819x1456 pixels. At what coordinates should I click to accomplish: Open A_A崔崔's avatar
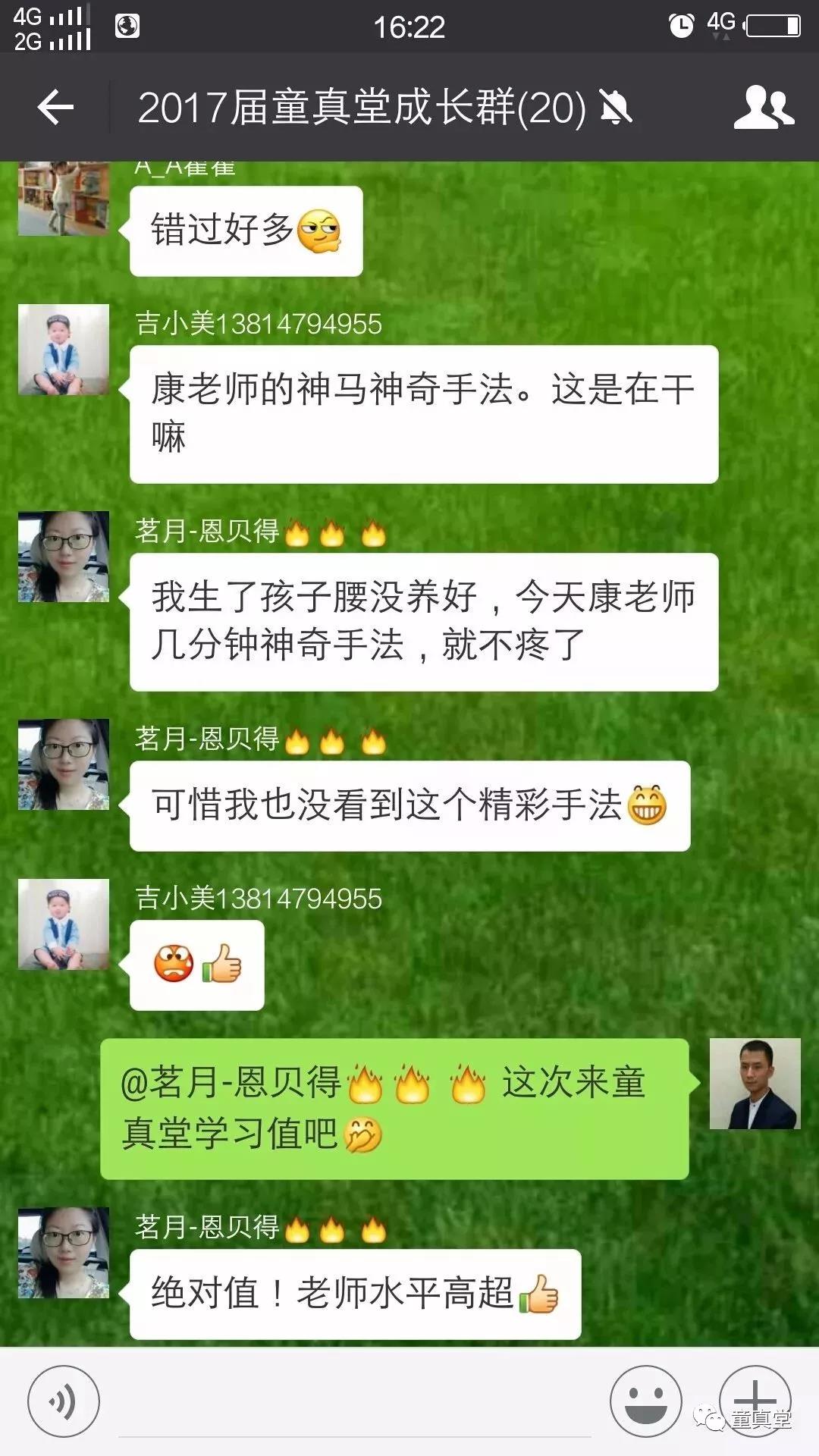click(x=64, y=199)
